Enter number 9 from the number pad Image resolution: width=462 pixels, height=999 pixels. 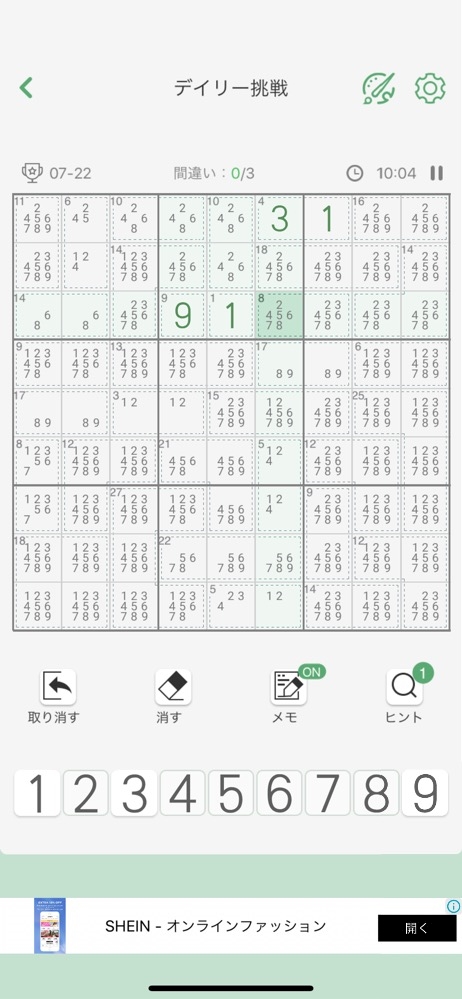click(x=424, y=793)
